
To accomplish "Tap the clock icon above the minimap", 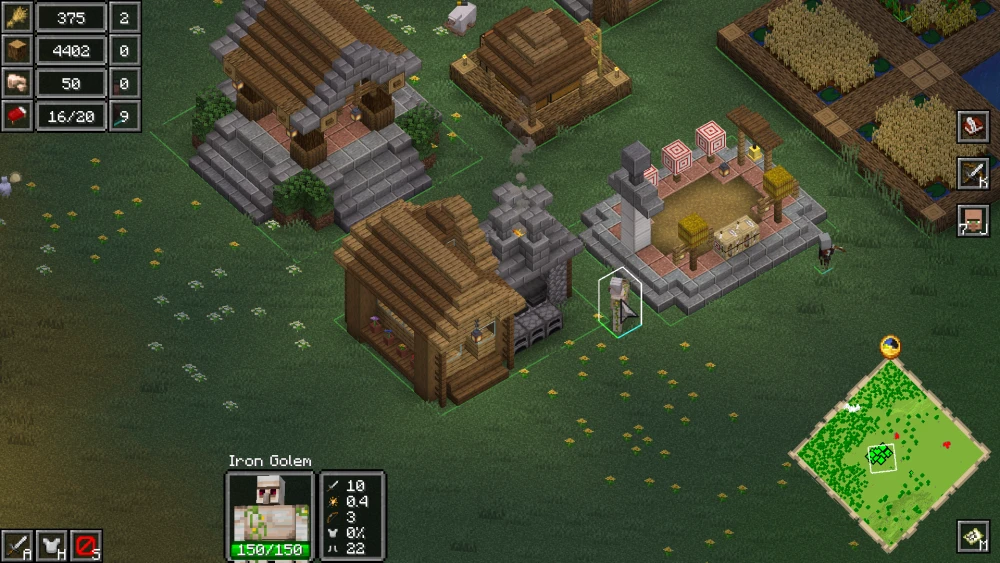I will pyautogui.click(x=890, y=347).
